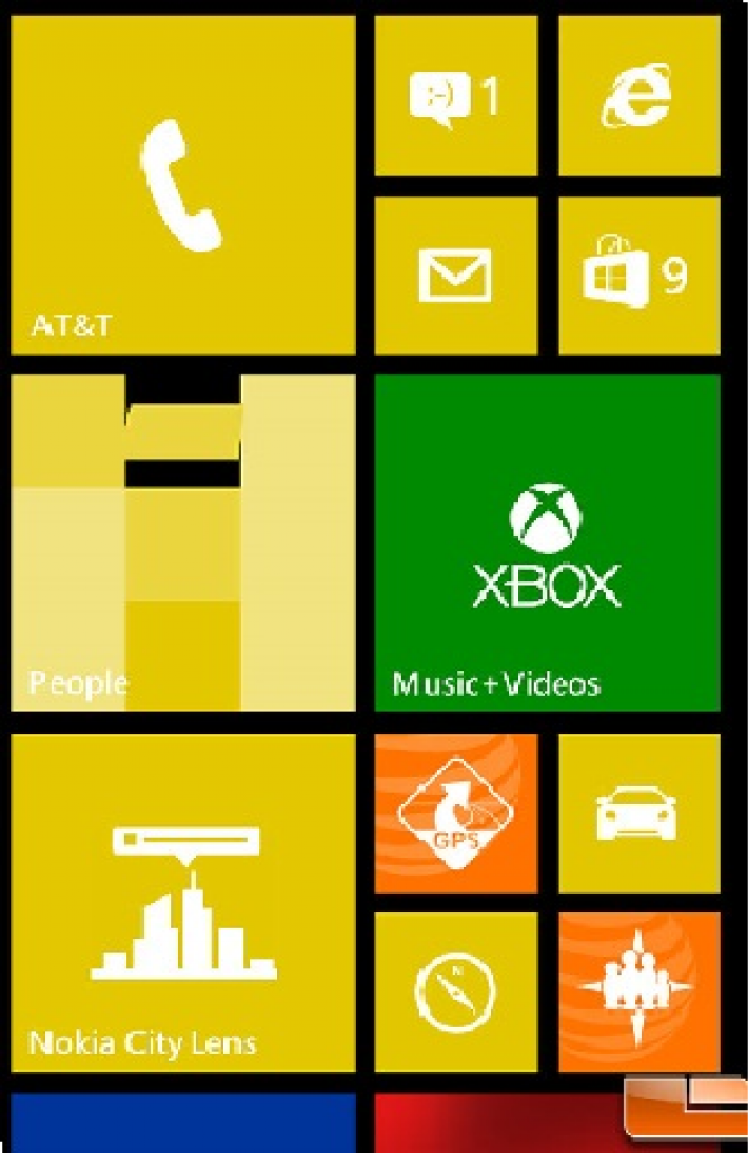Screen dimensions: 750x1153
Task: Open the Xbox Music+Videos tile
Action: click(547, 543)
